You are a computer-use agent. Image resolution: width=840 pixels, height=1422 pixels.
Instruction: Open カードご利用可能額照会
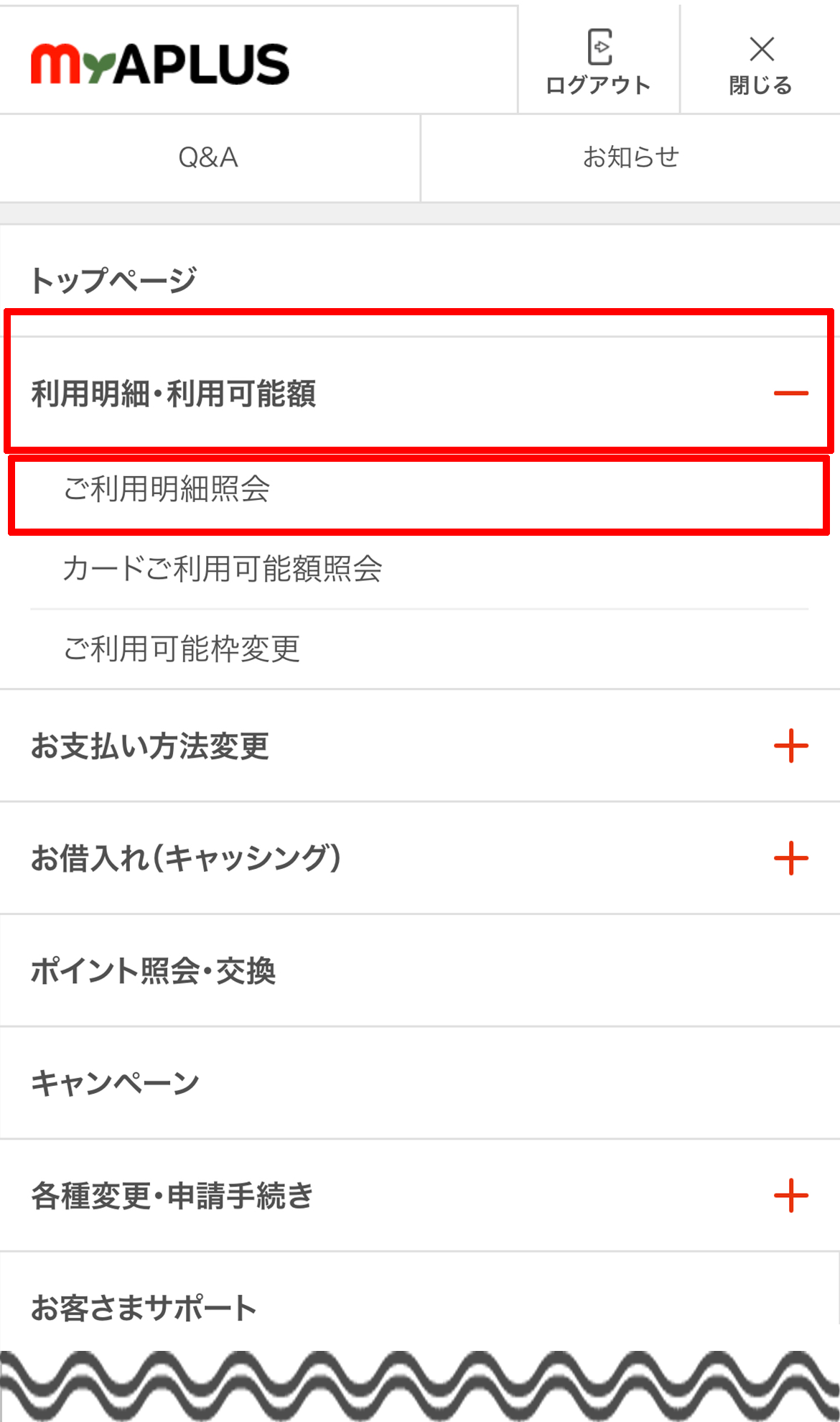click(x=222, y=569)
